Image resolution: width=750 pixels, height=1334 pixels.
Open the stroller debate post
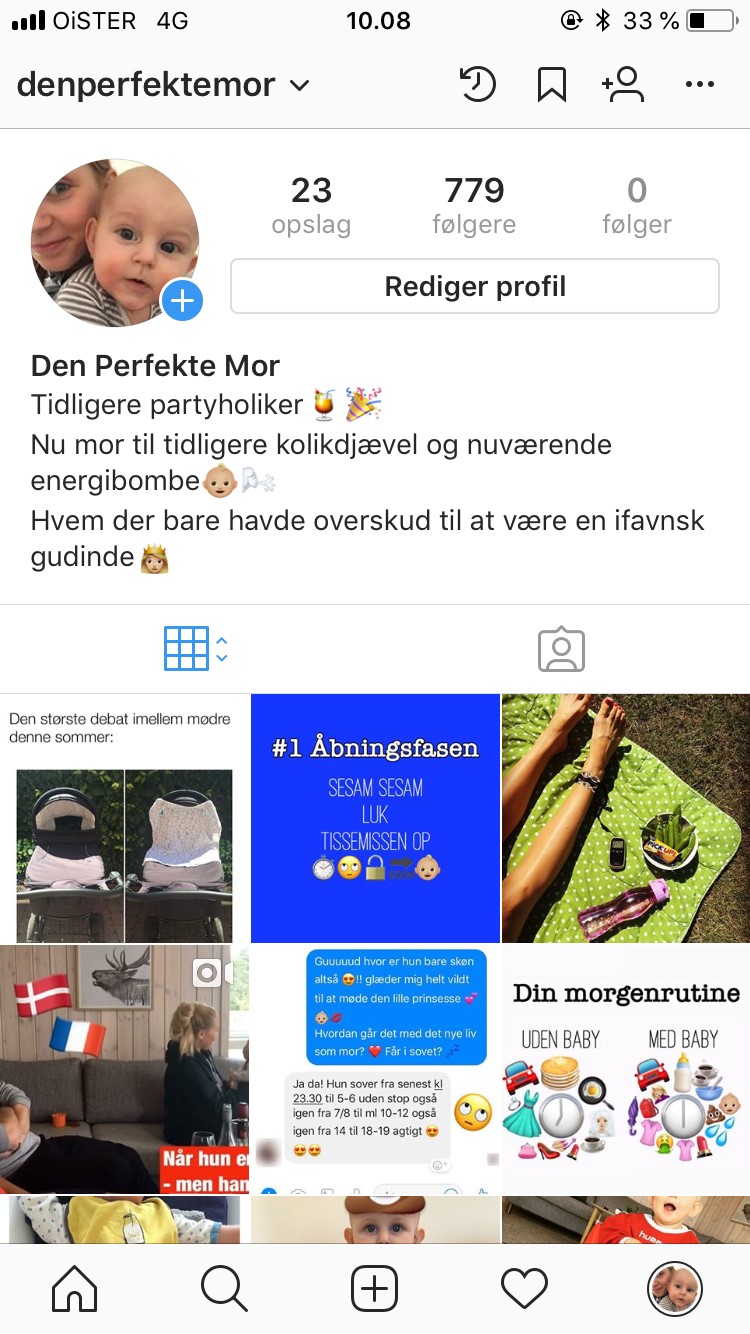(x=124, y=818)
